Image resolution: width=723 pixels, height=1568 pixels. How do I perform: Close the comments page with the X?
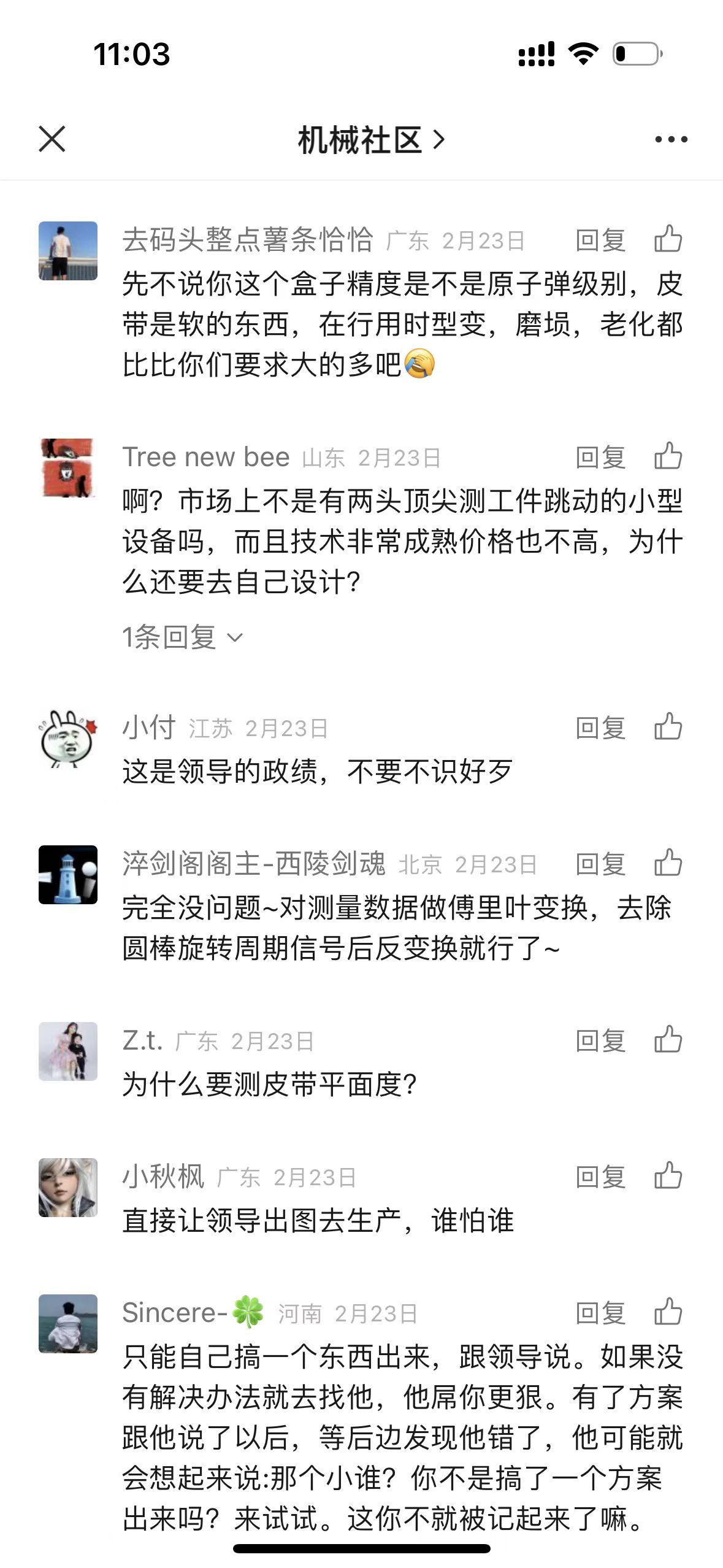tap(52, 139)
